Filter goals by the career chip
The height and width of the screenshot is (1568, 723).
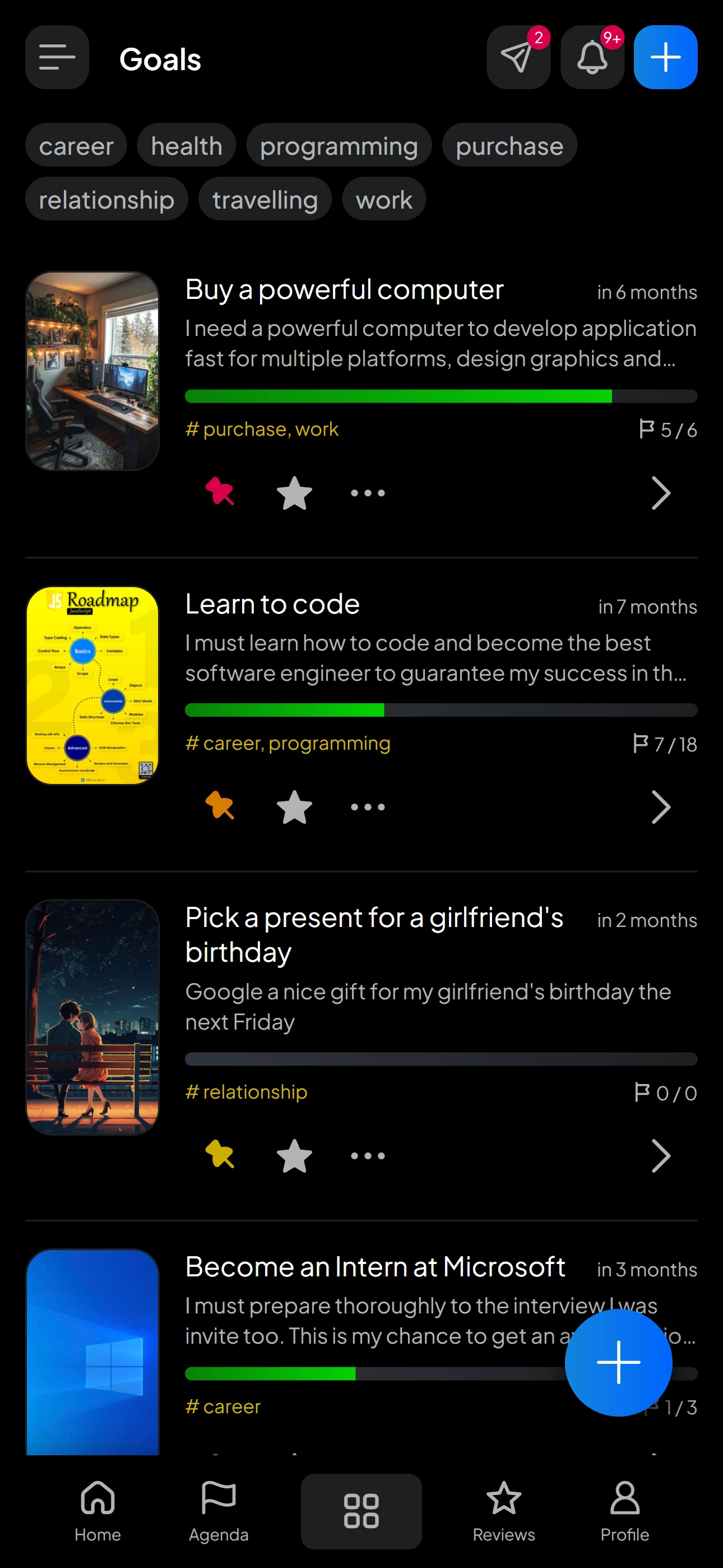coord(76,145)
